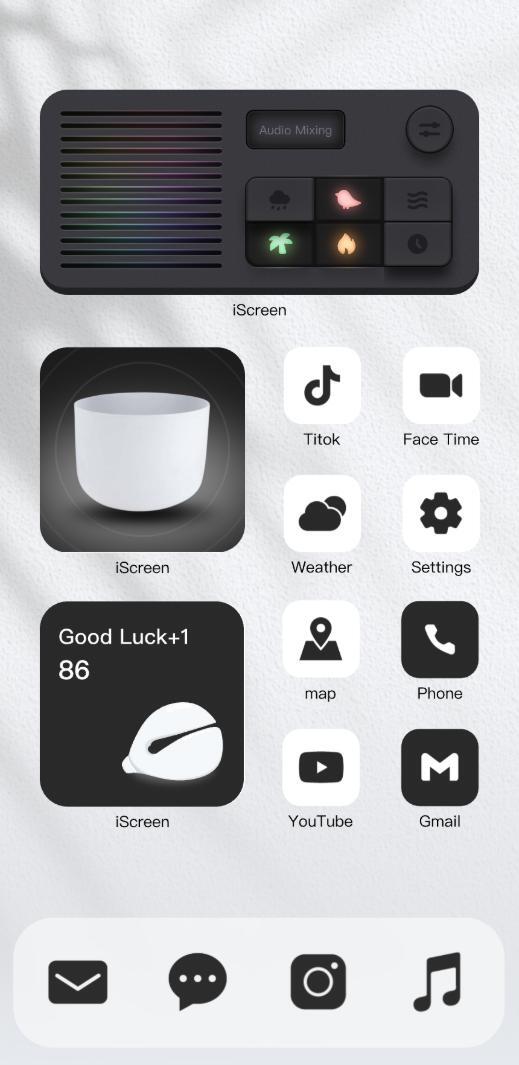Open Gmail

[440, 768]
